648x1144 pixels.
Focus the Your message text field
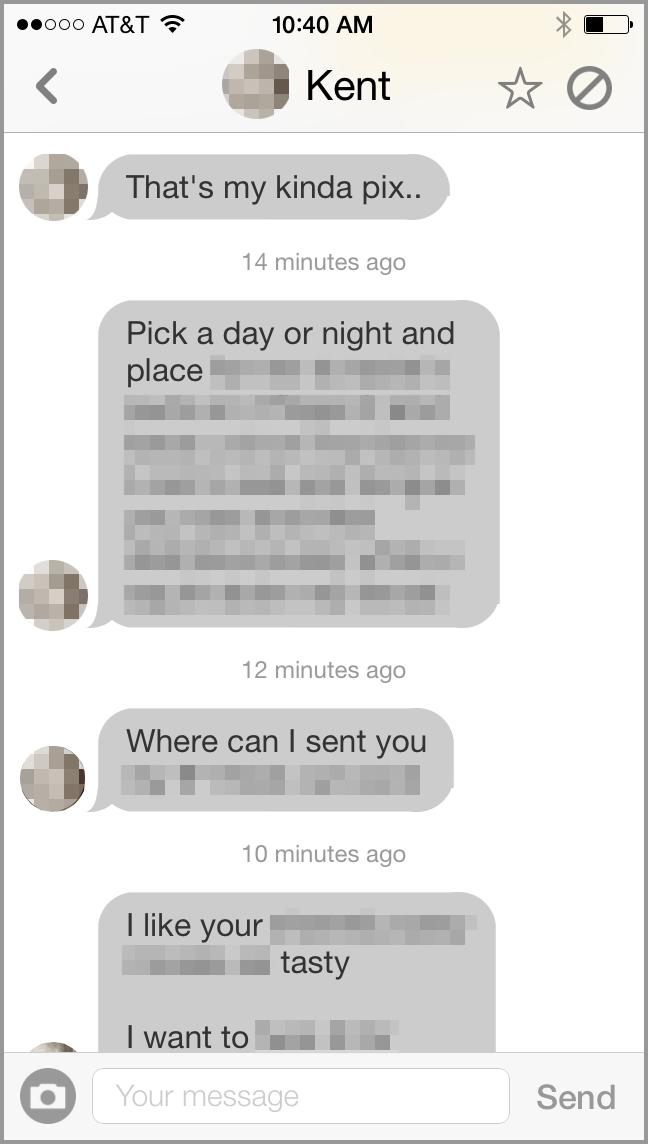[300, 1096]
